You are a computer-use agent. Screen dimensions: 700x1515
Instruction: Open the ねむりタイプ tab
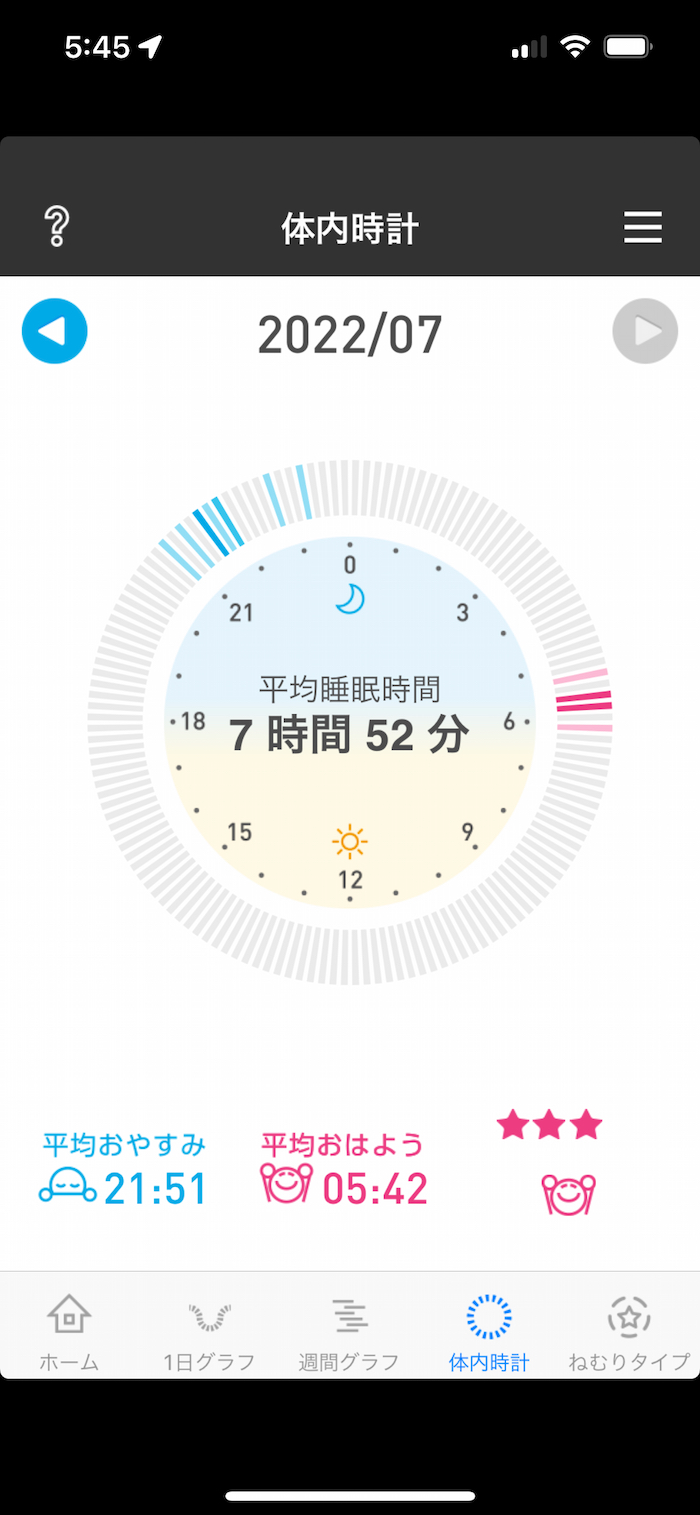[629, 1331]
